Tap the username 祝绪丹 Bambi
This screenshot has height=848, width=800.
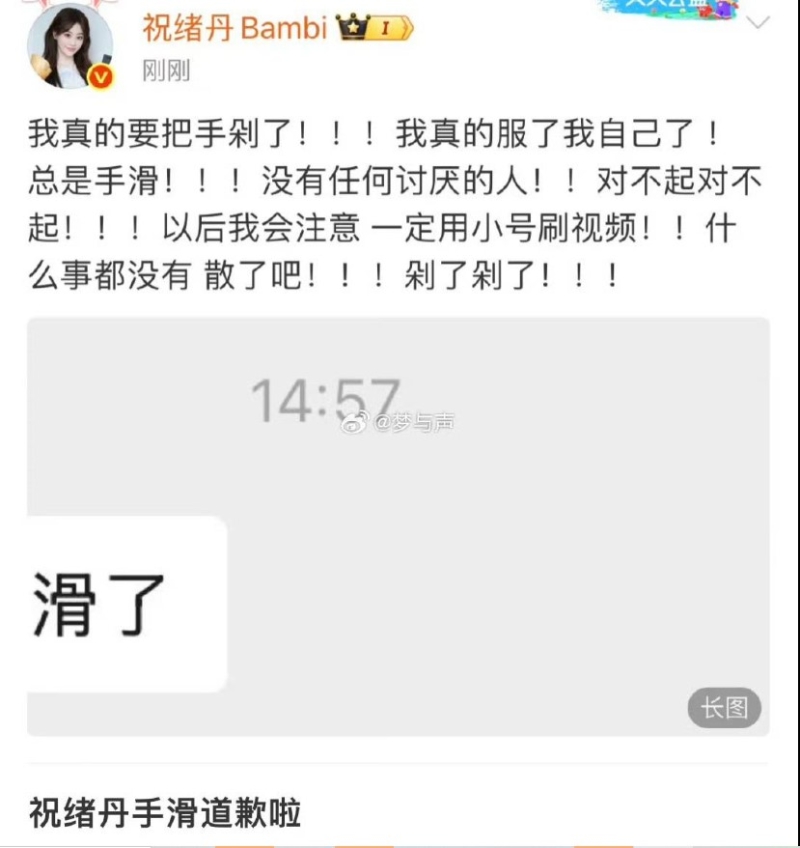[x=234, y=28]
